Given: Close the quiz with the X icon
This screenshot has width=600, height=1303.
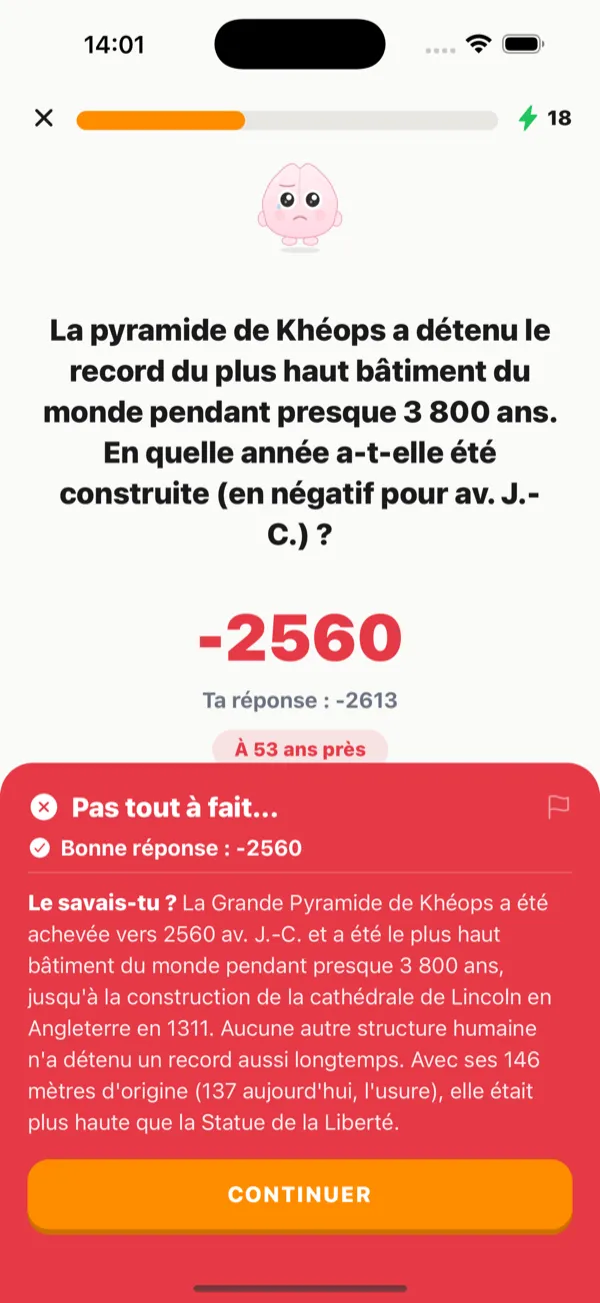Looking at the screenshot, I should (x=44, y=118).
